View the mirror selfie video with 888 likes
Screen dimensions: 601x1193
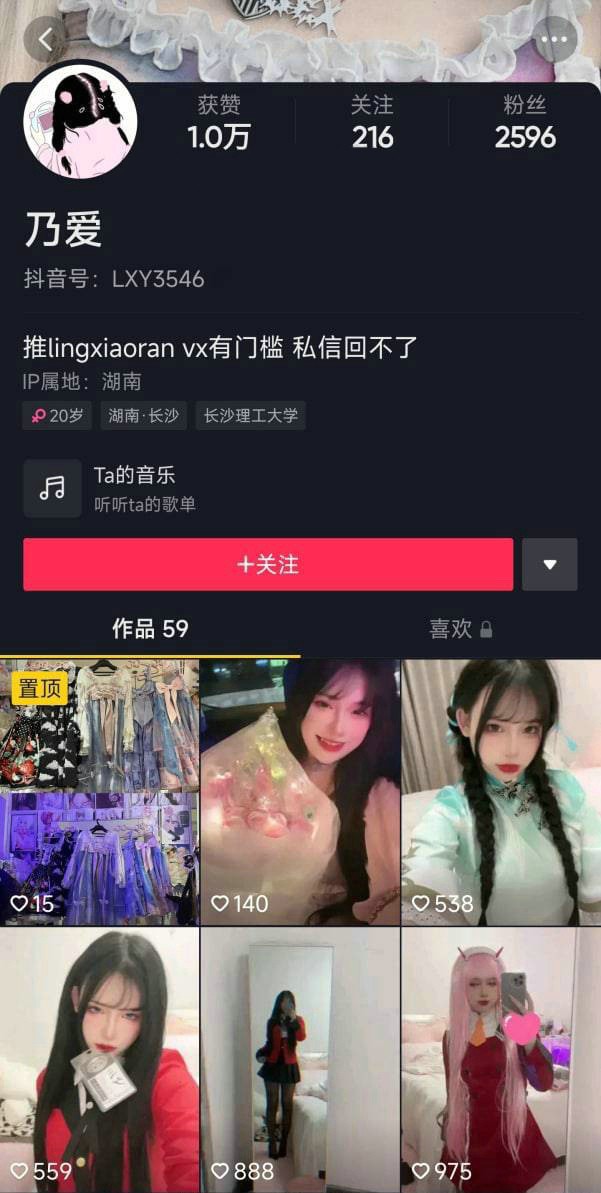[x=299, y=1058]
